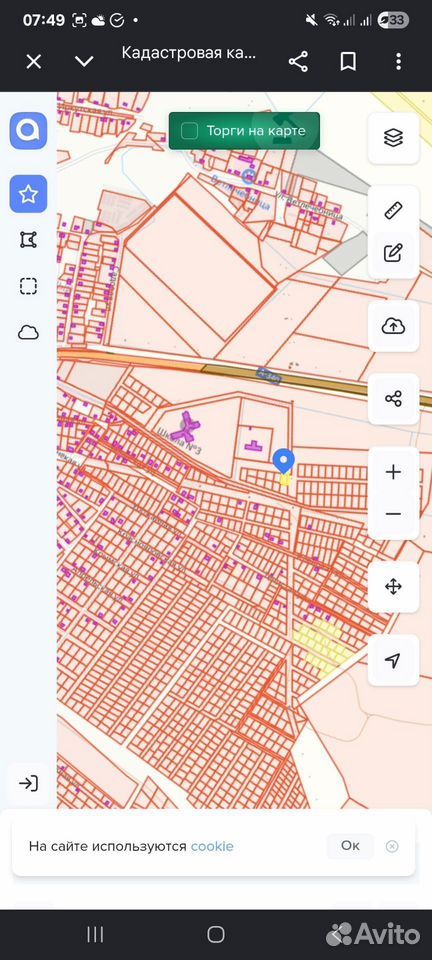Open the edit note tool
Image resolution: width=432 pixels, height=960 pixels.
point(393,252)
